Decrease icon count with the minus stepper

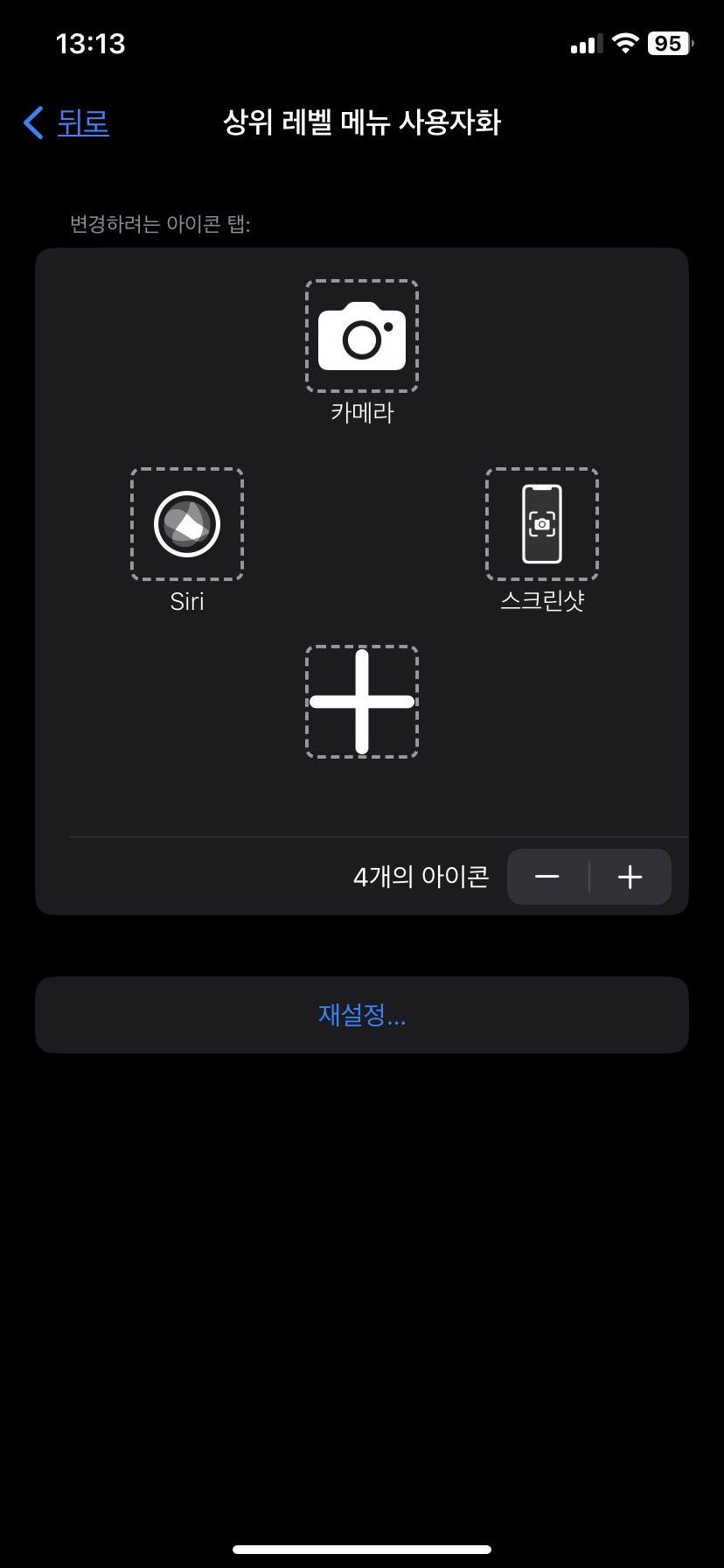pos(548,877)
